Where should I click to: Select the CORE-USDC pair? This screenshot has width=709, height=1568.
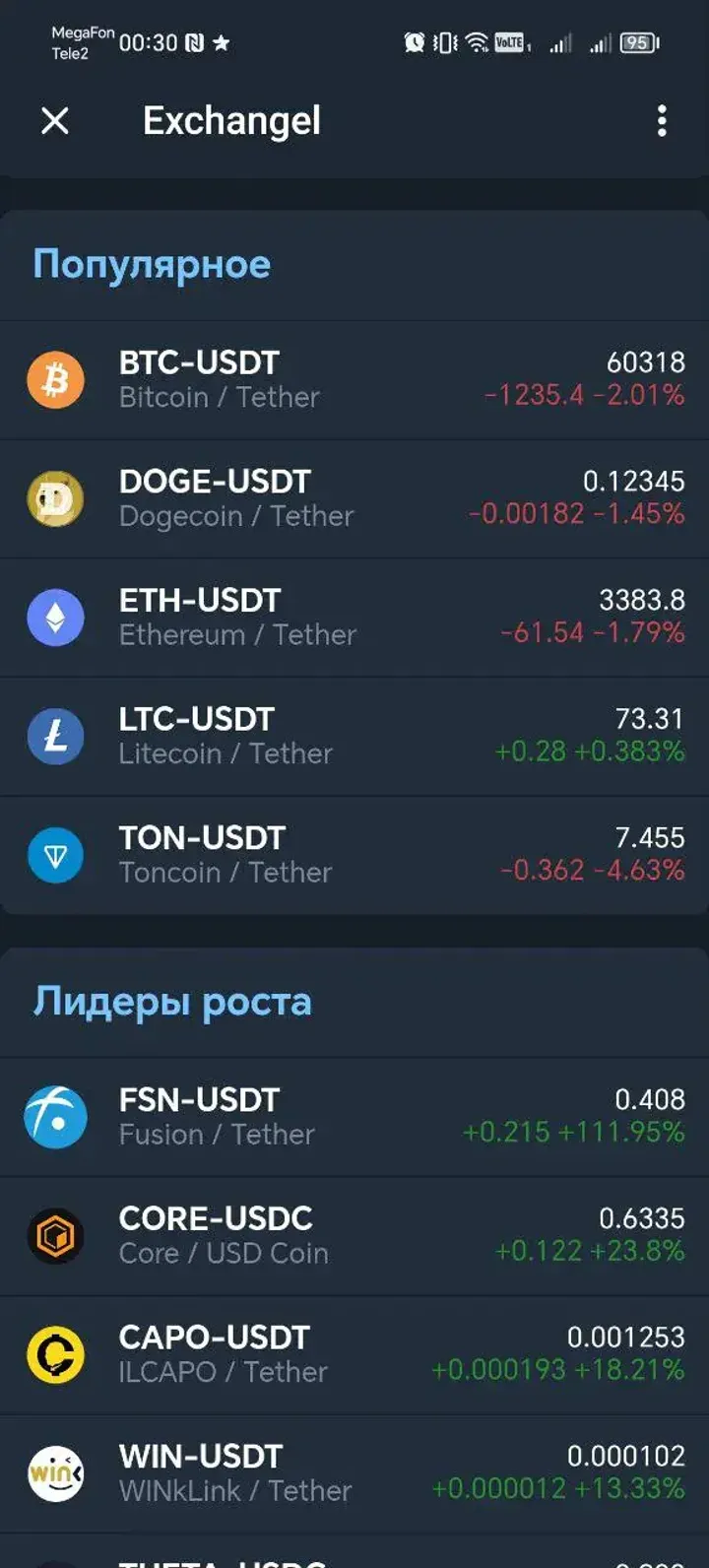tap(354, 1236)
